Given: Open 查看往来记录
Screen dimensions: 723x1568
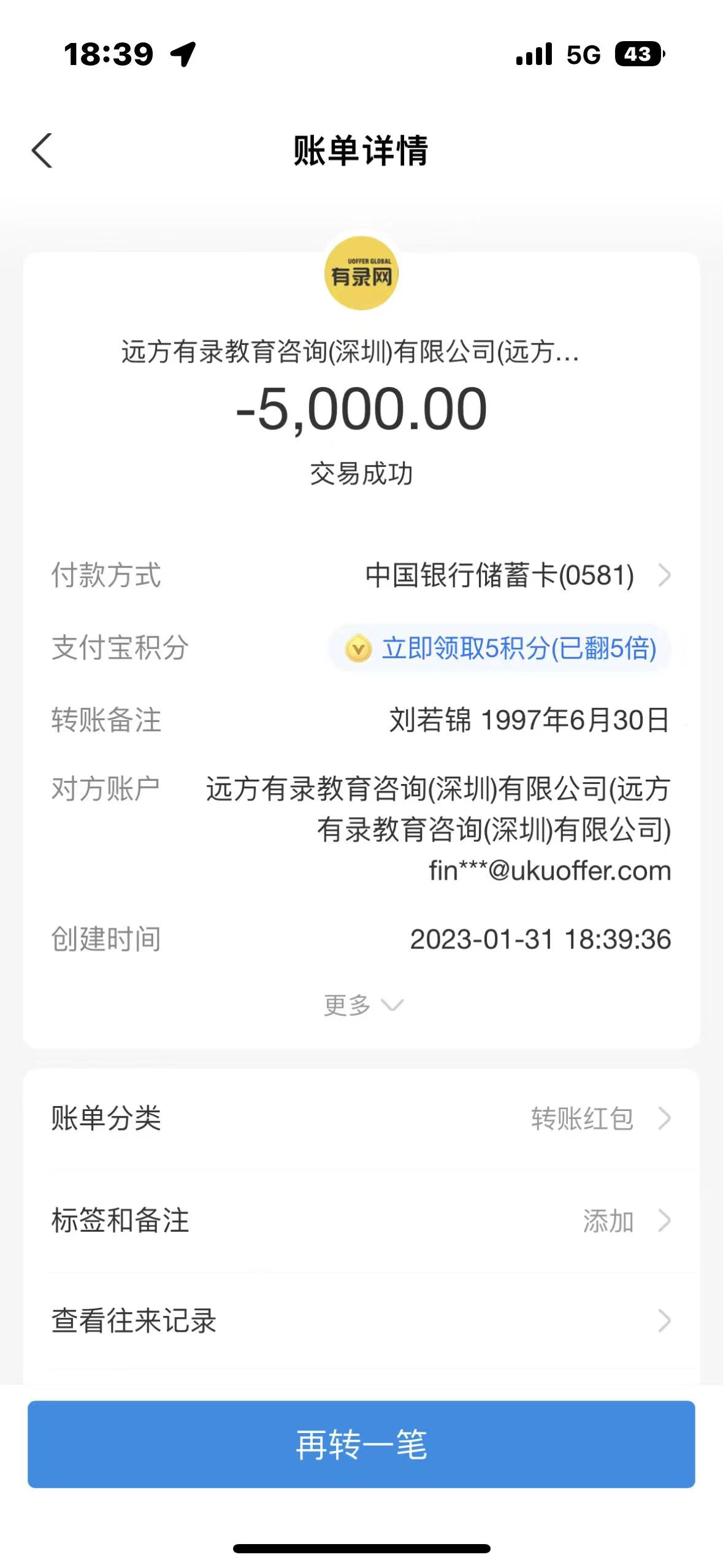Looking at the screenshot, I should click(361, 1321).
